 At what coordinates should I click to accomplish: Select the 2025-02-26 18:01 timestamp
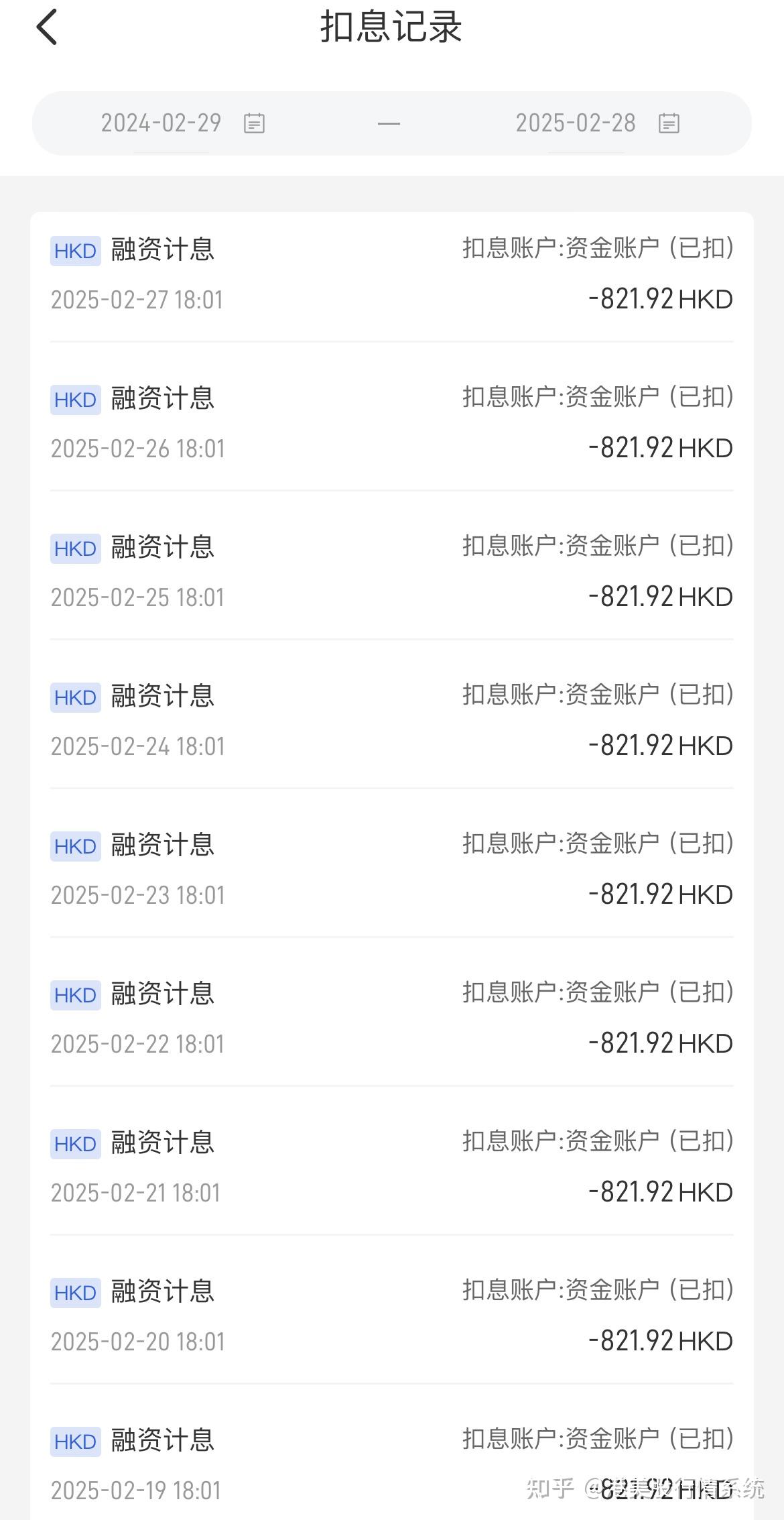coord(138,448)
